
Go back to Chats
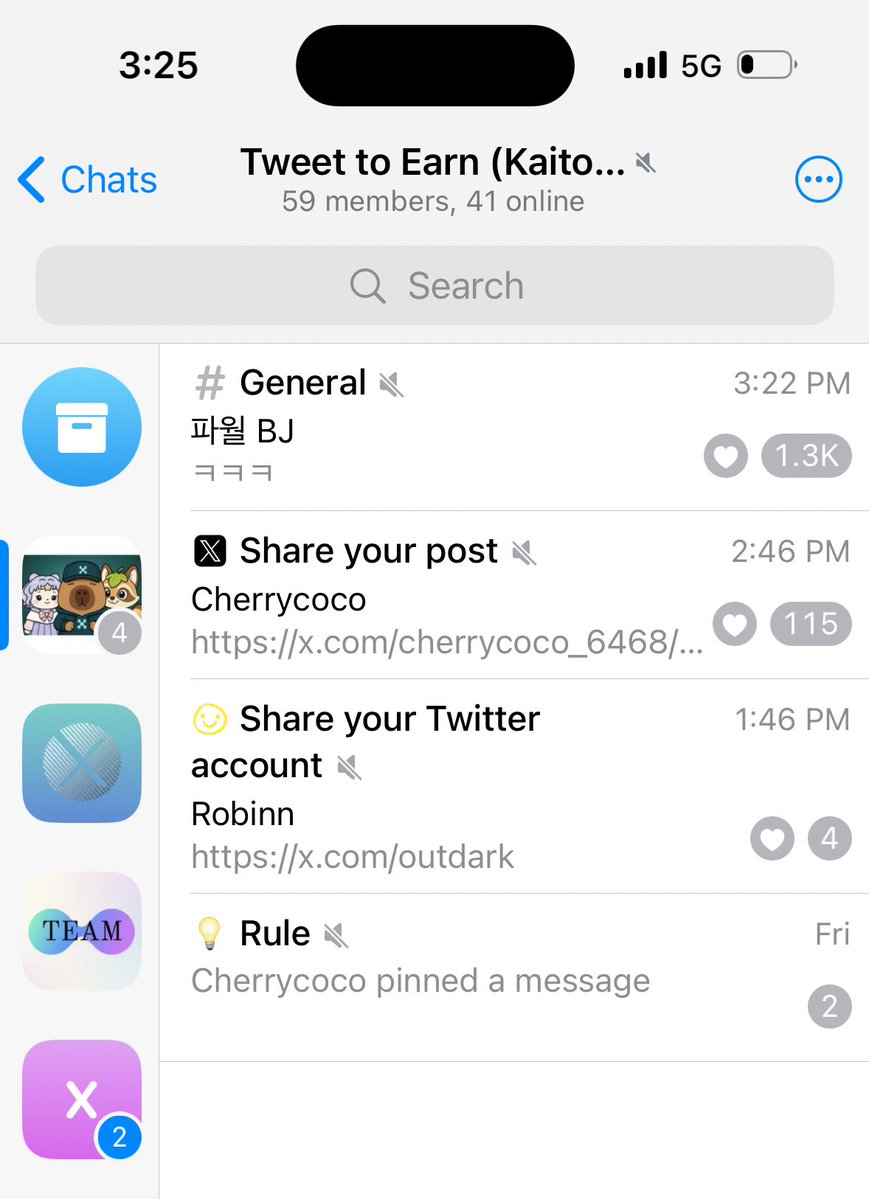click(x=88, y=180)
